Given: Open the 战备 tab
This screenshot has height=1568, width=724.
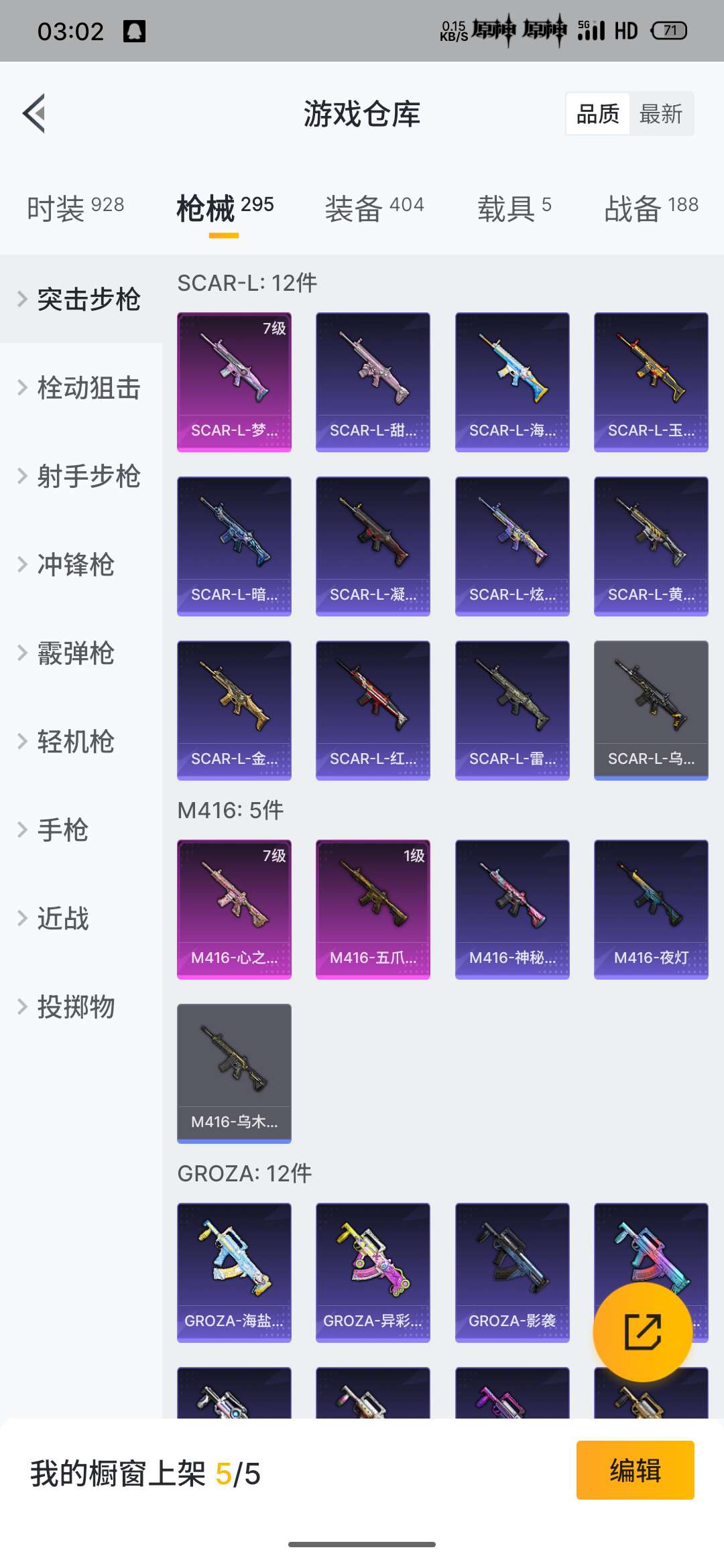Looking at the screenshot, I should point(651,208).
